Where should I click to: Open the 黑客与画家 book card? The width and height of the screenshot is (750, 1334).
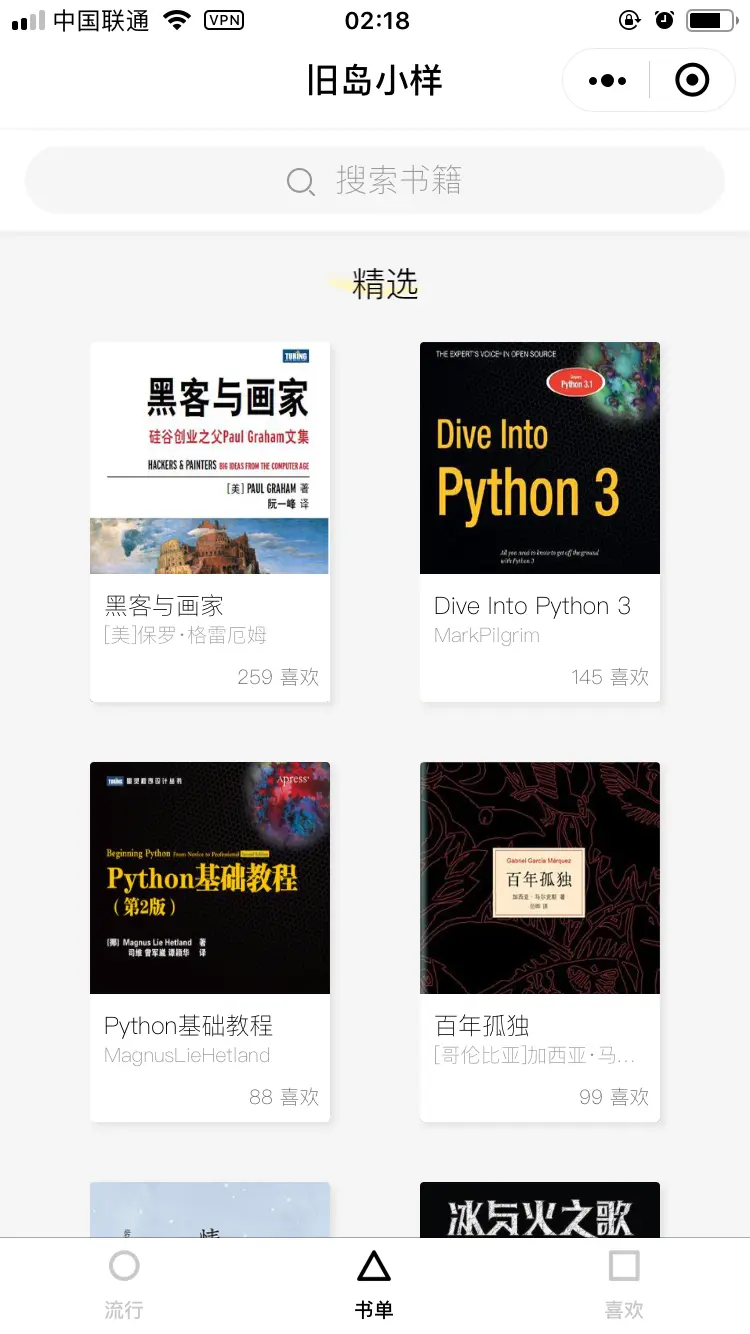point(210,521)
